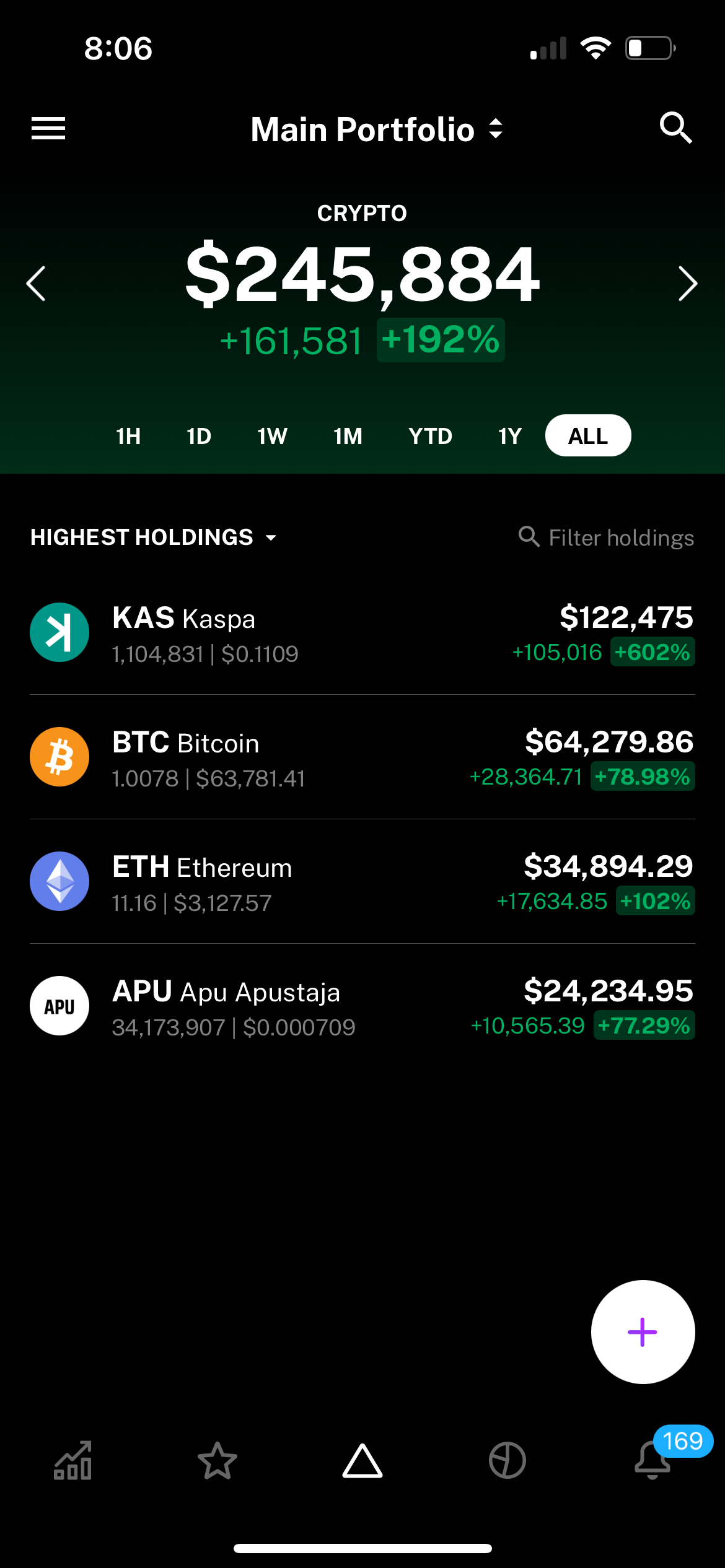Open the notifications bell tab

pos(652,1461)
